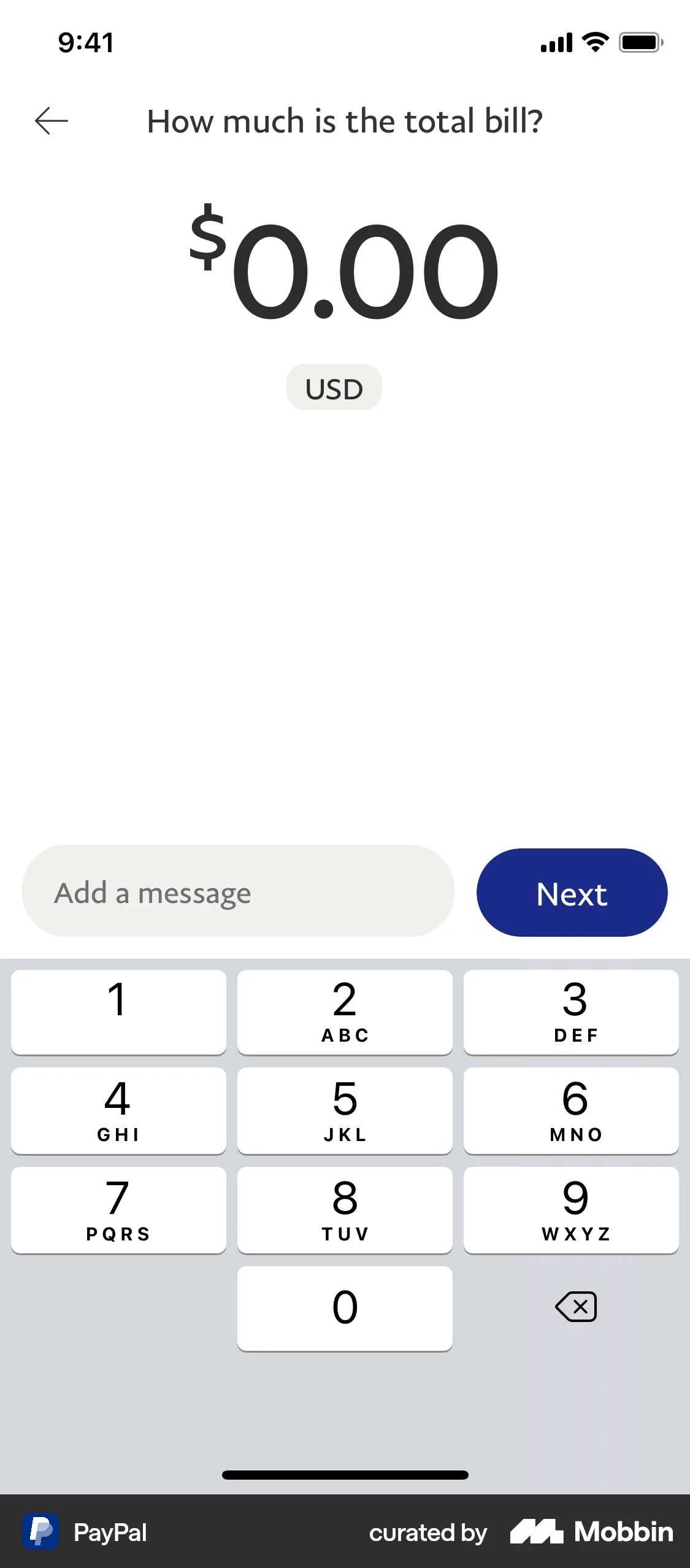The height and width of the screenshot is (1568, 690).
Task: Tap the clock showing 9:41
Action: click(x=85, y=42)
